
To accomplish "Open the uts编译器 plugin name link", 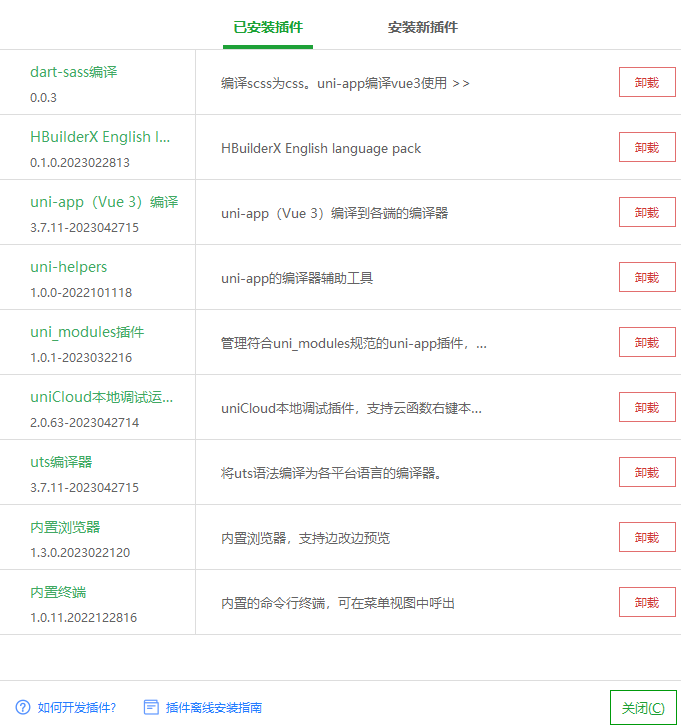I will (x=62, y=462).
